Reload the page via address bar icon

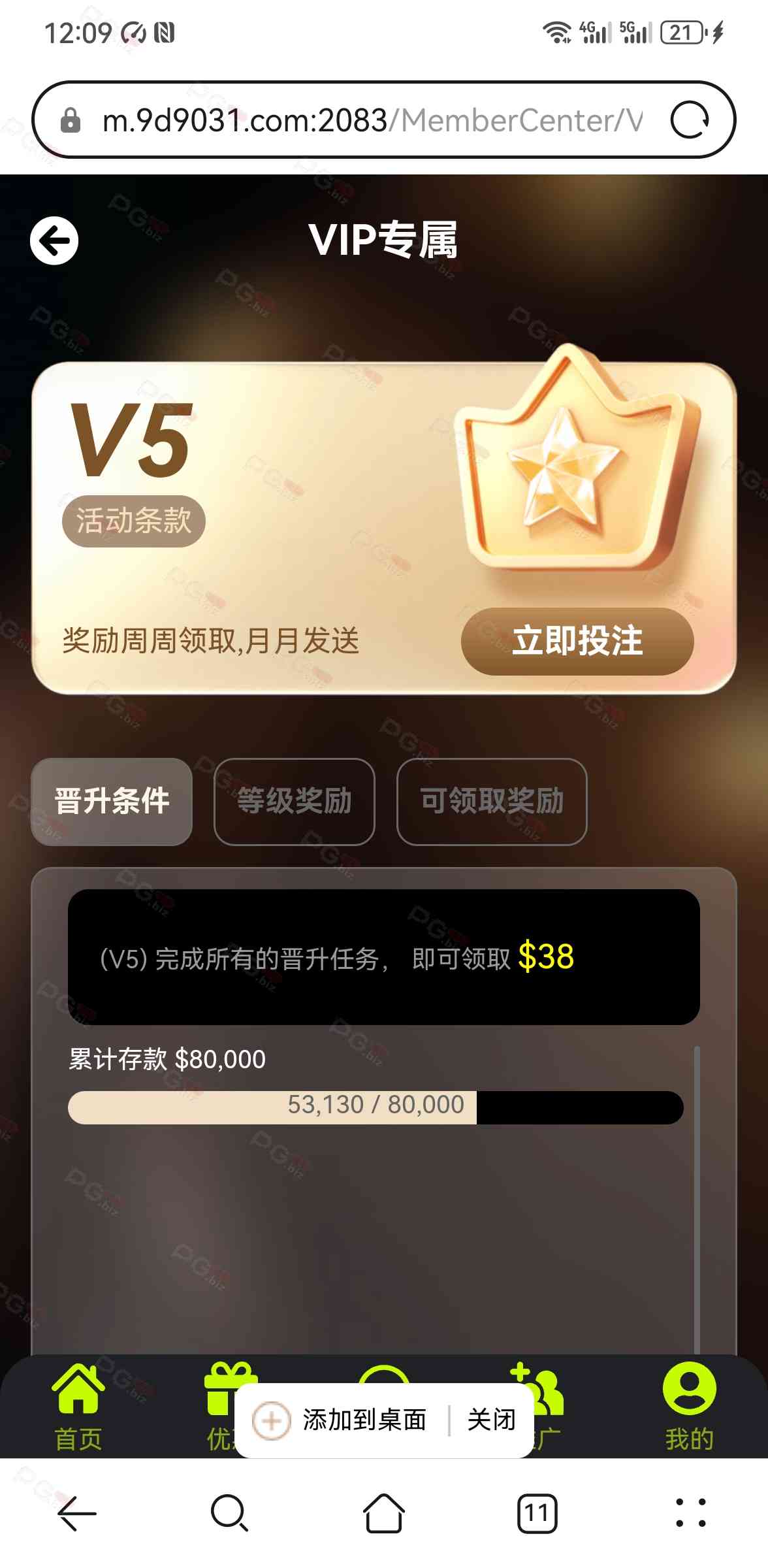pos(690,120)
